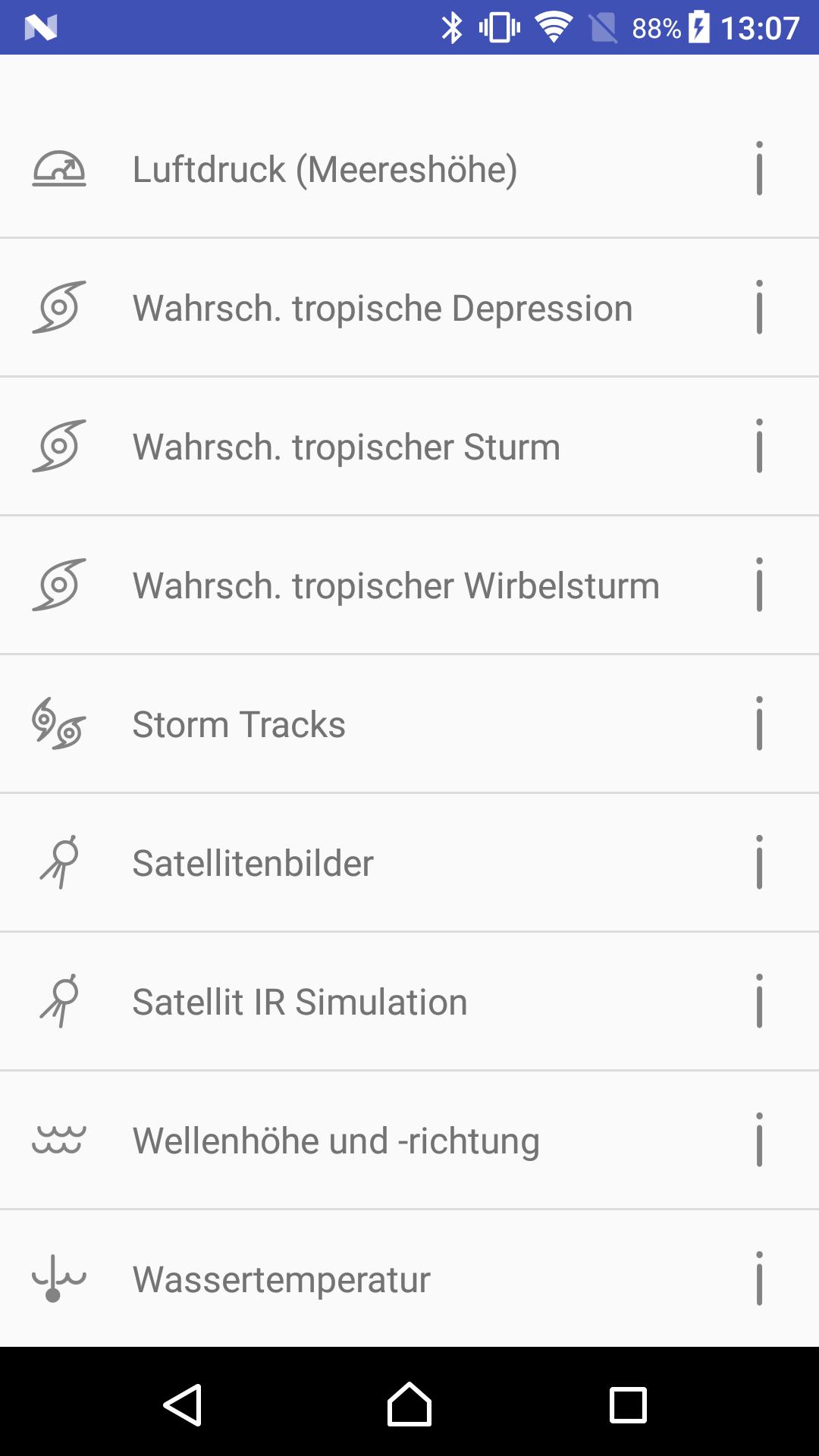Open the Wassertemperatur layer
The image size is (819, 1456).
coord(409,1279)
